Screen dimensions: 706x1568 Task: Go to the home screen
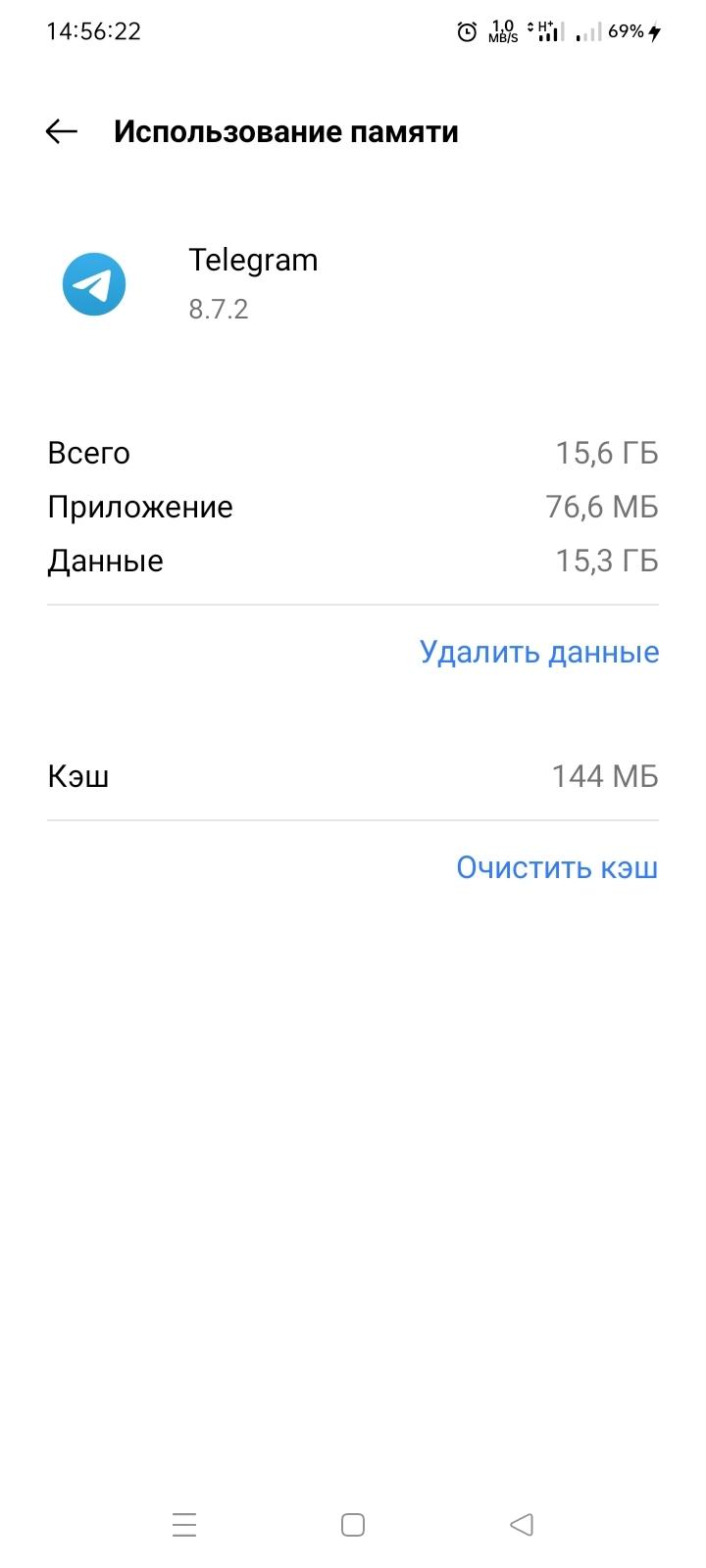tap(353, 1524)
